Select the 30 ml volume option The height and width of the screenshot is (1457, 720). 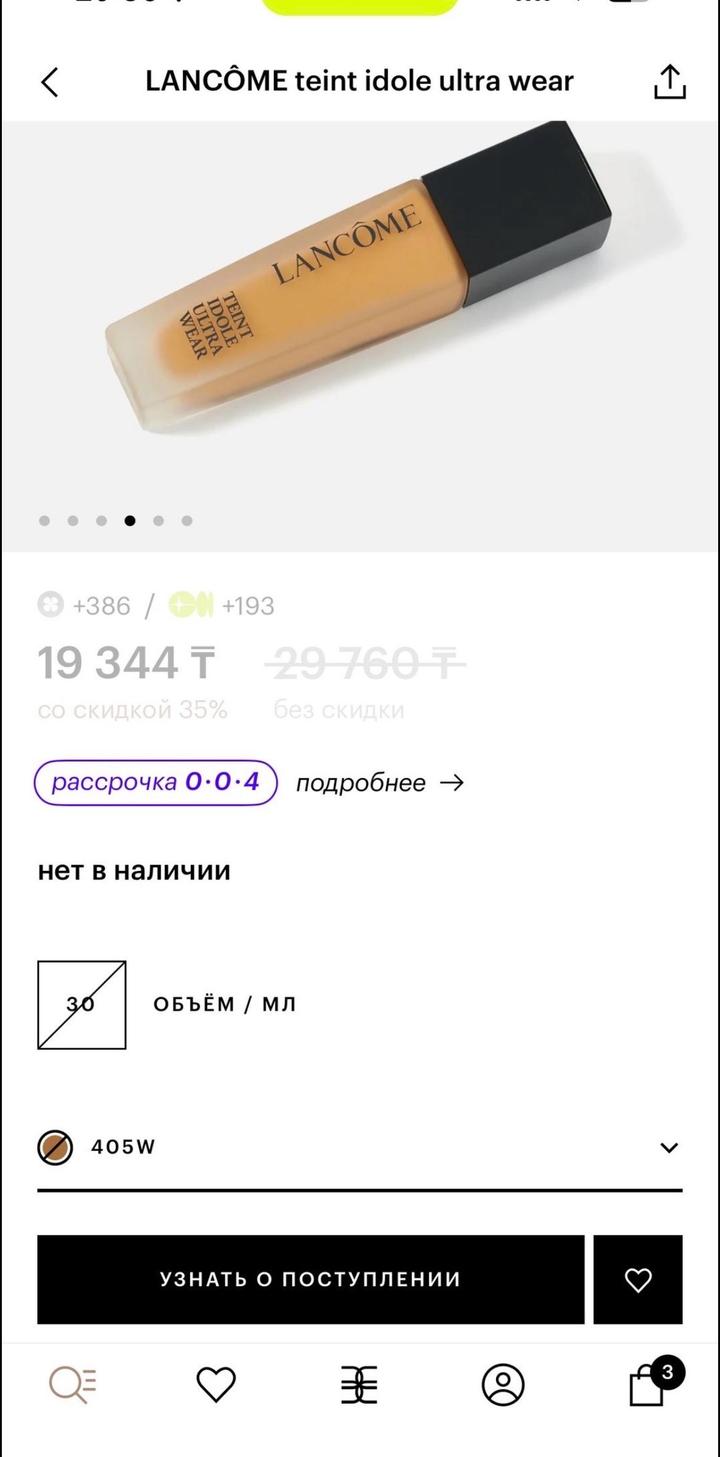pyautogui.click(x=82, y=1005)
